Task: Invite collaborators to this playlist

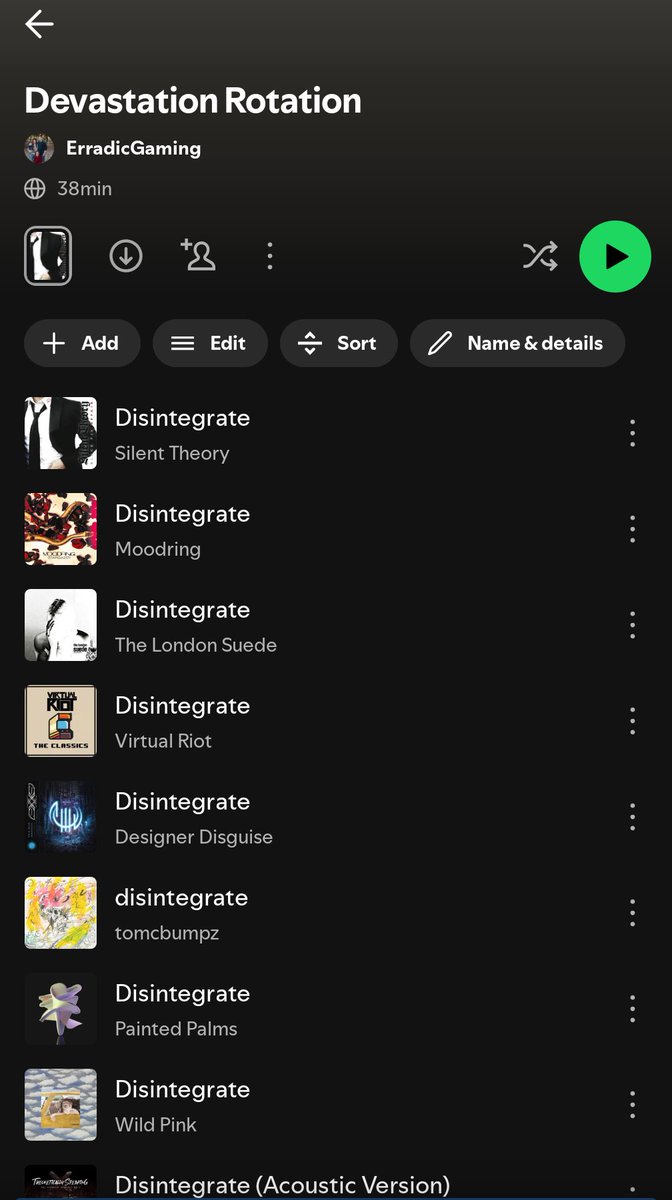Action: click(x=198, y=256)
